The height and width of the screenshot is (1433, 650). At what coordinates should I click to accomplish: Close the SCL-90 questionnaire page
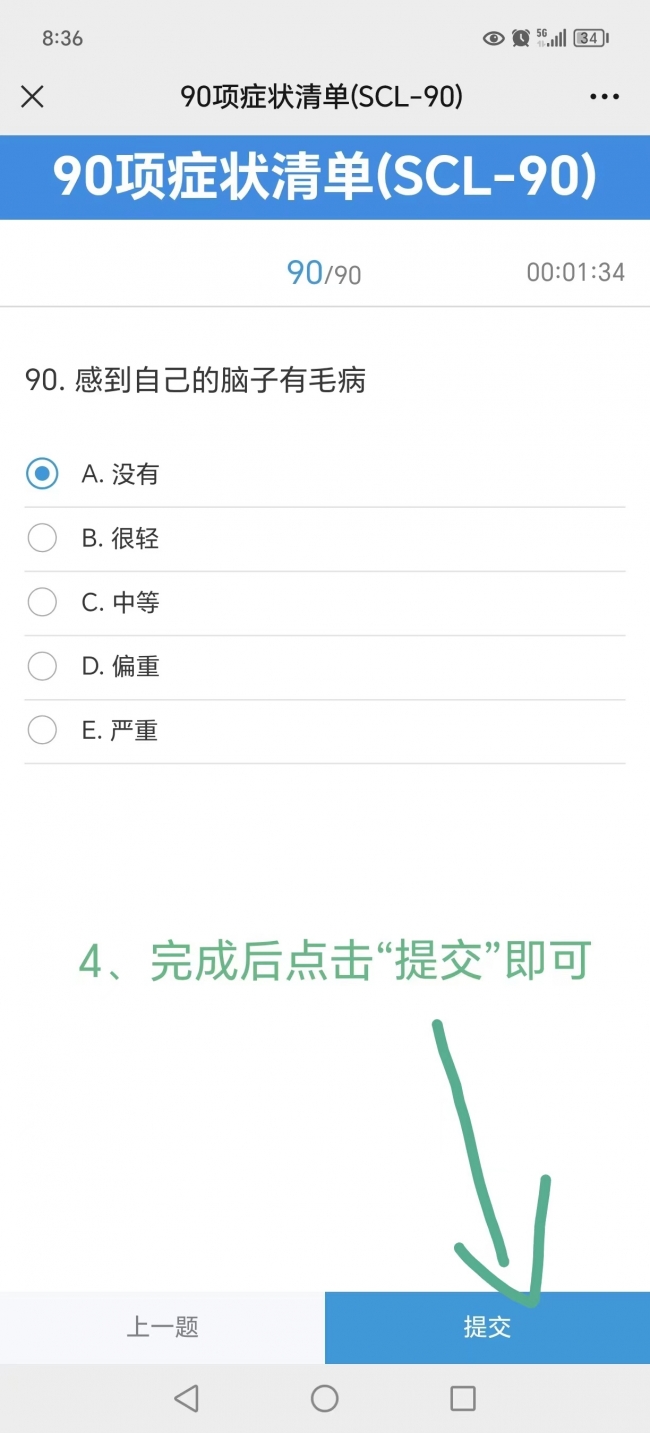click(33, 97)
